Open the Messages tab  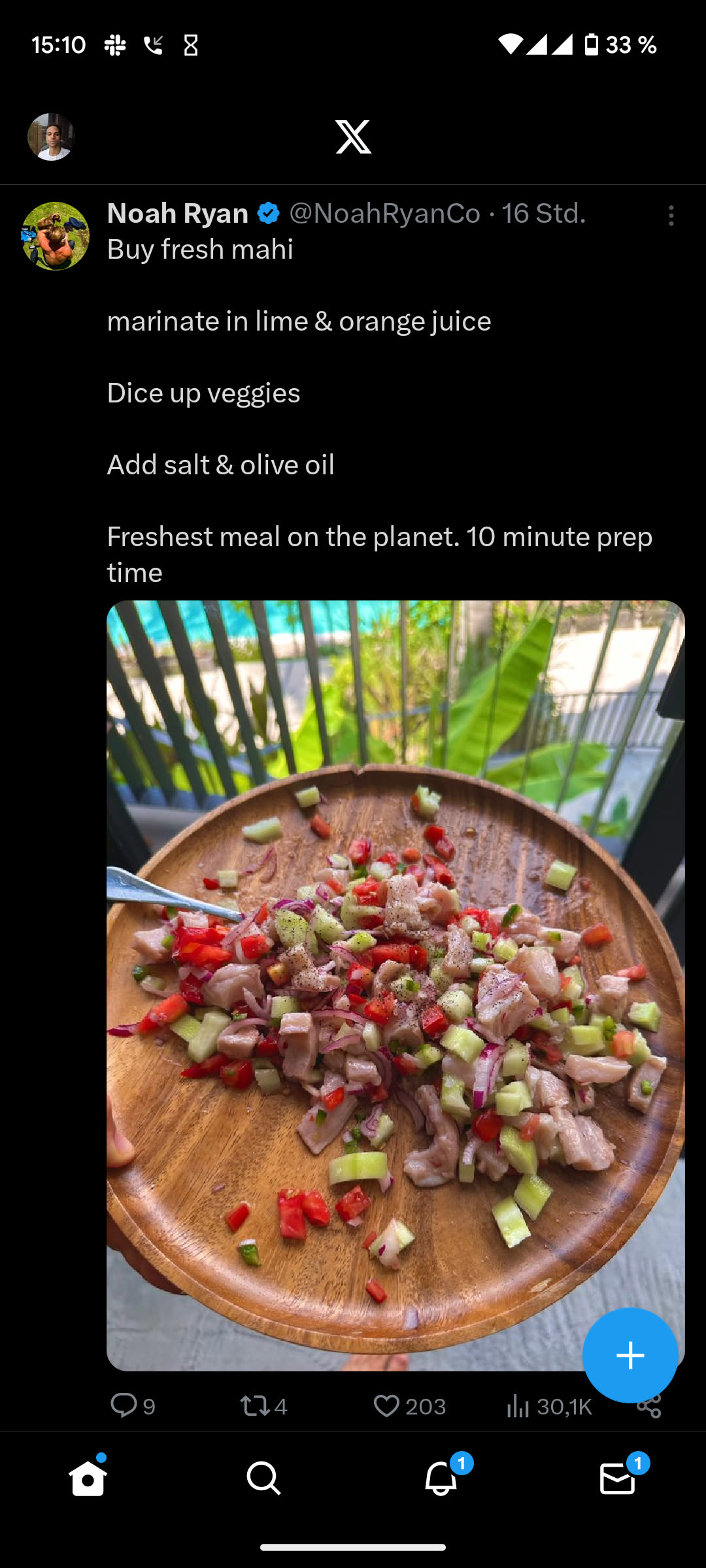pos(617,1478)
